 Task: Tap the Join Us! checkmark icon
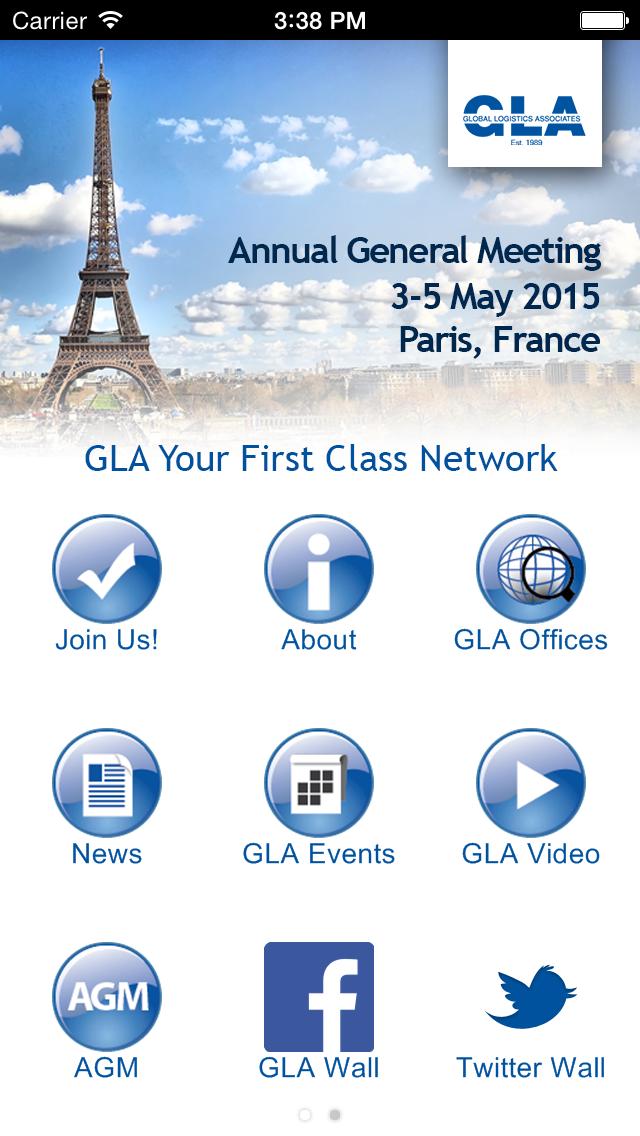click(x=106, y=570)
